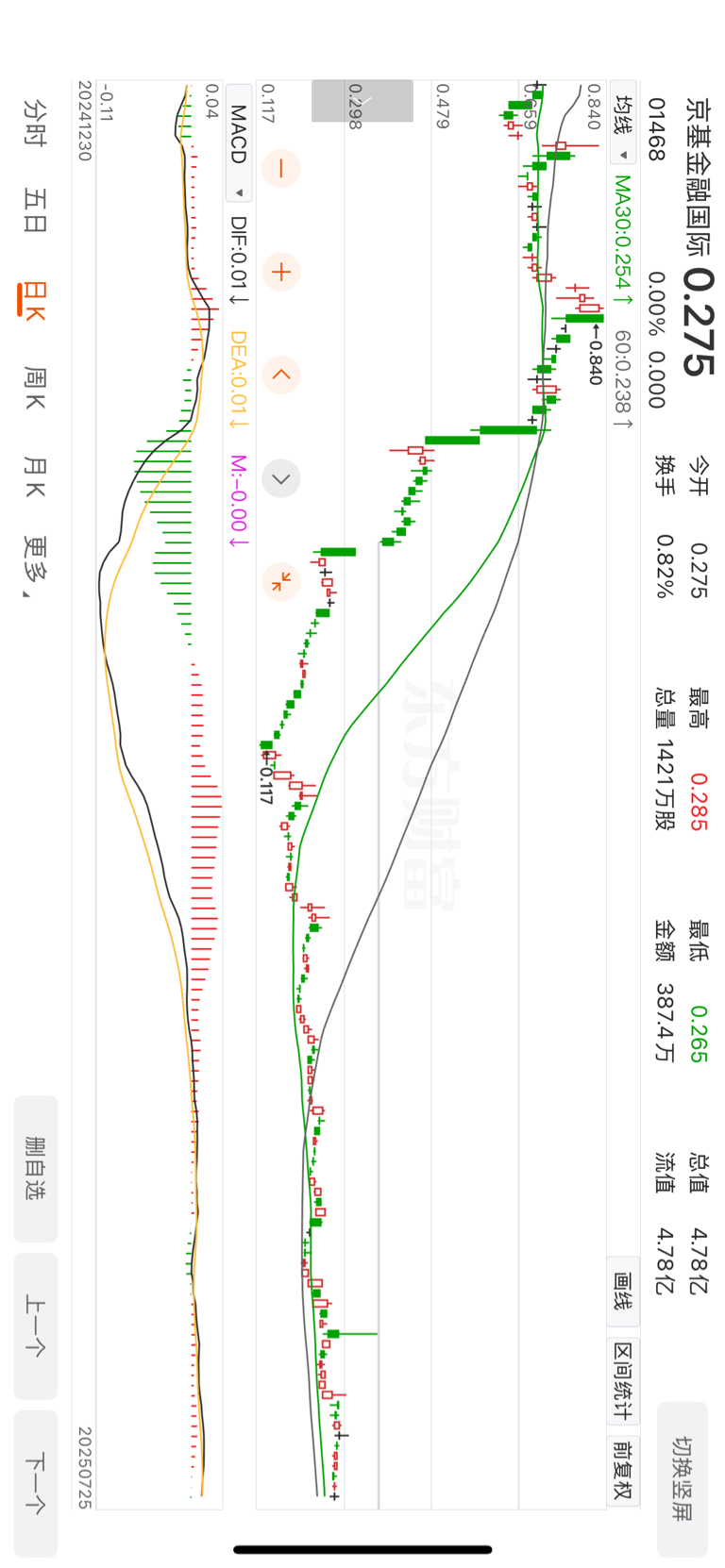Tap 删自选 to remove from watchlist
Image resolution: width=725 pixels, height=1568 pixels.
pyautogui.click(x=35, y=1168)
